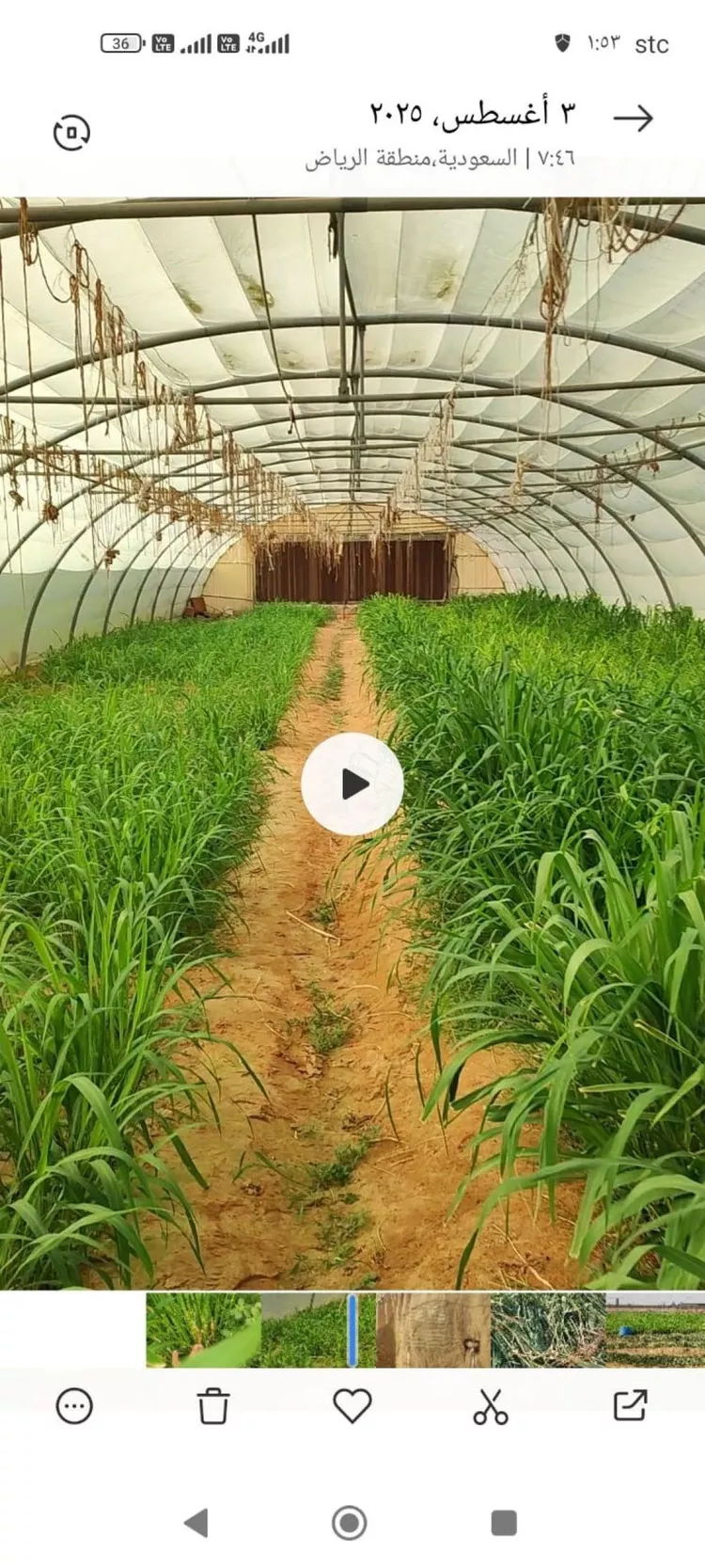Viewport: 705px width, 1568px height.
Task: Go back using the top arrow
Action: click(x=633, y=119)
